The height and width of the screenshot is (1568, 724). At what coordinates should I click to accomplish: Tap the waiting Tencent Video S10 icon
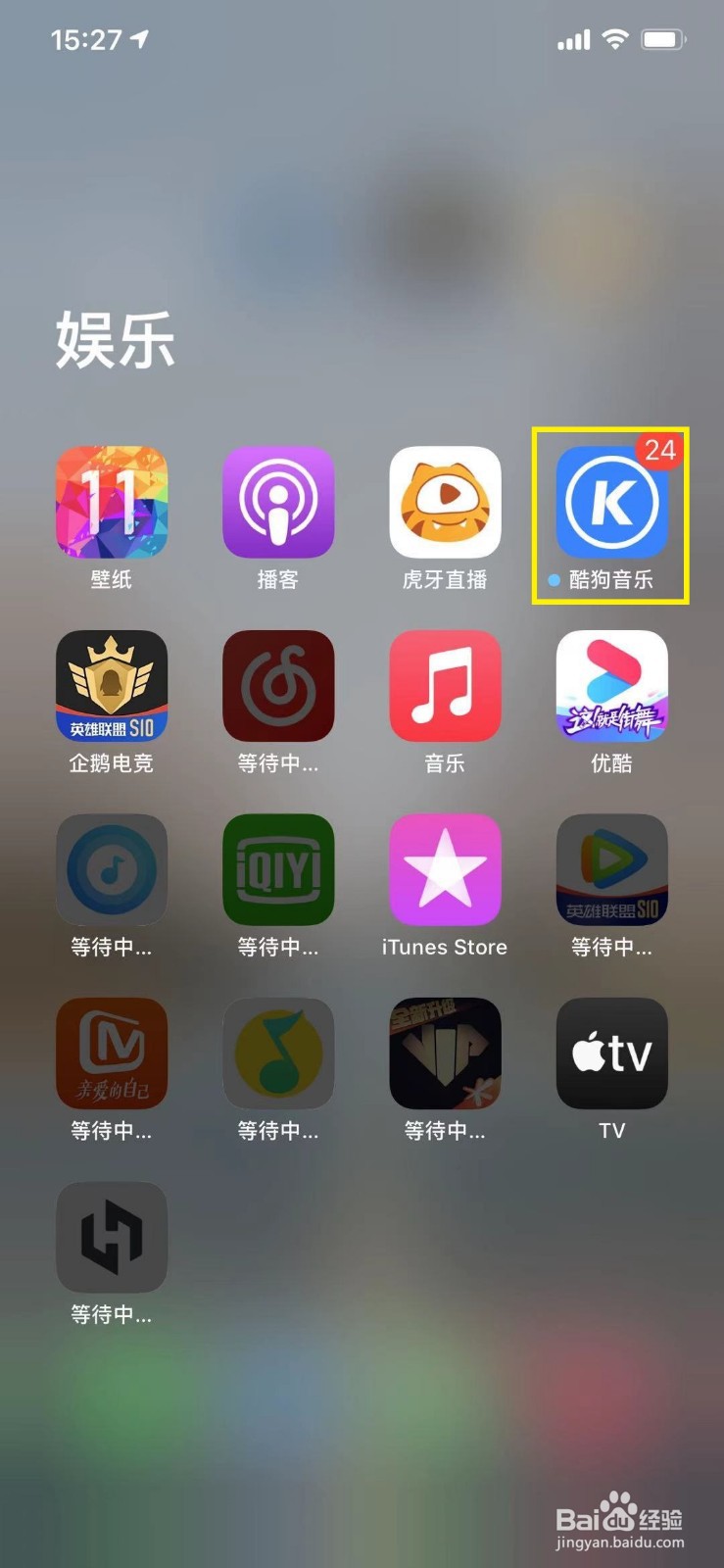[x=611, y=870]
